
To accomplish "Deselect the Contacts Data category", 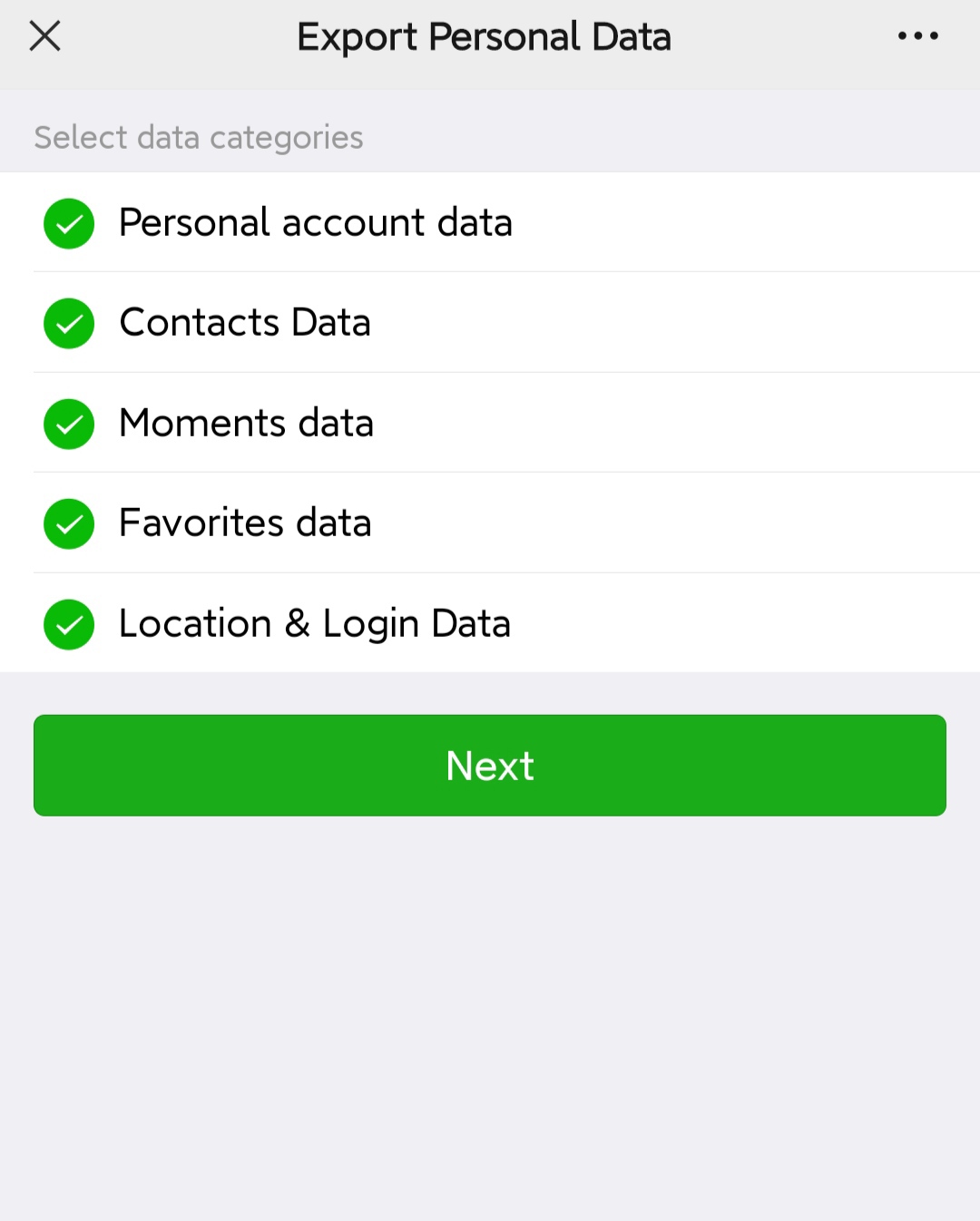I will point(69,323).
